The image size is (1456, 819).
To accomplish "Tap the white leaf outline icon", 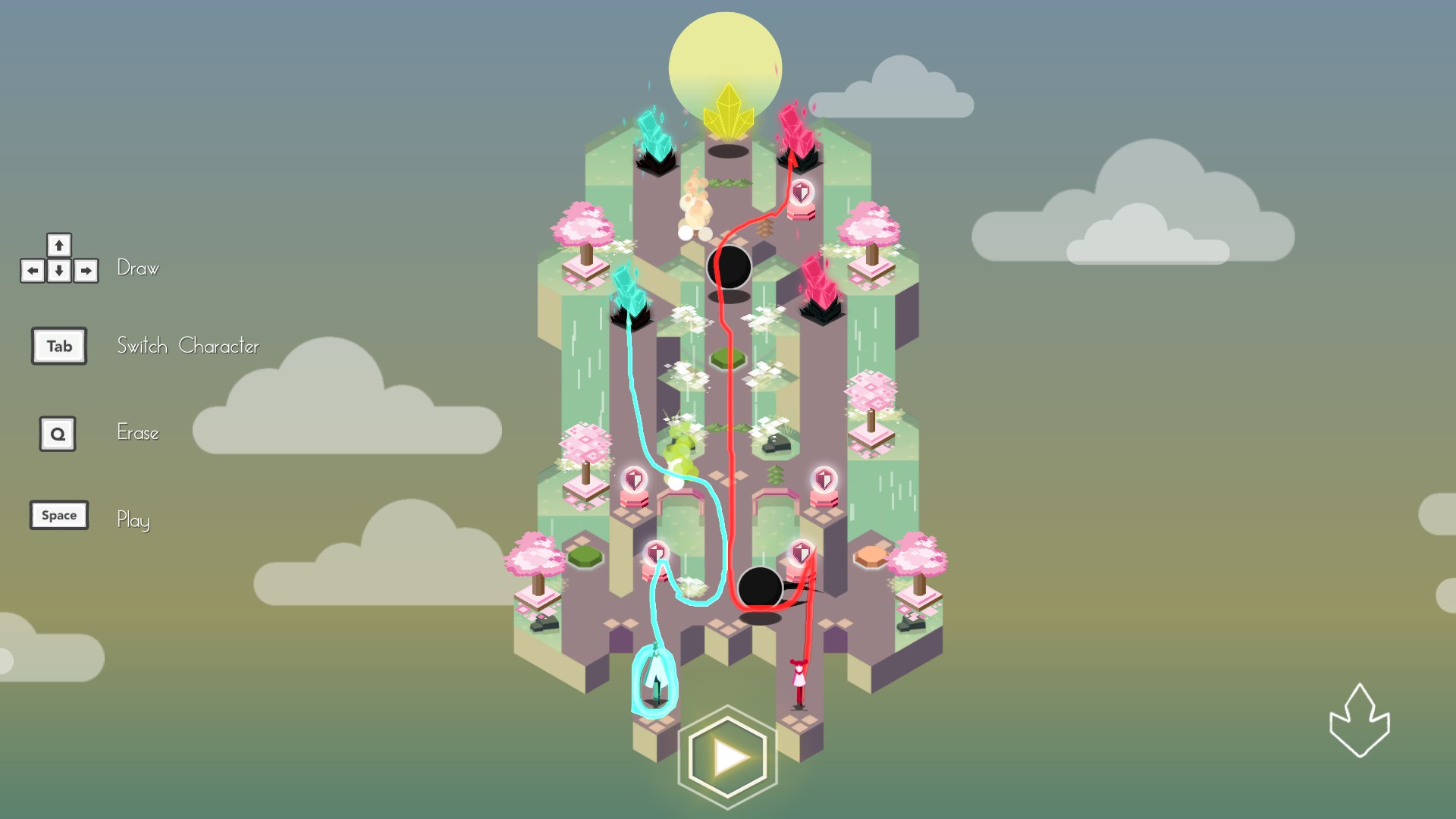I will pyautogui.click(x=1359, y=721).
